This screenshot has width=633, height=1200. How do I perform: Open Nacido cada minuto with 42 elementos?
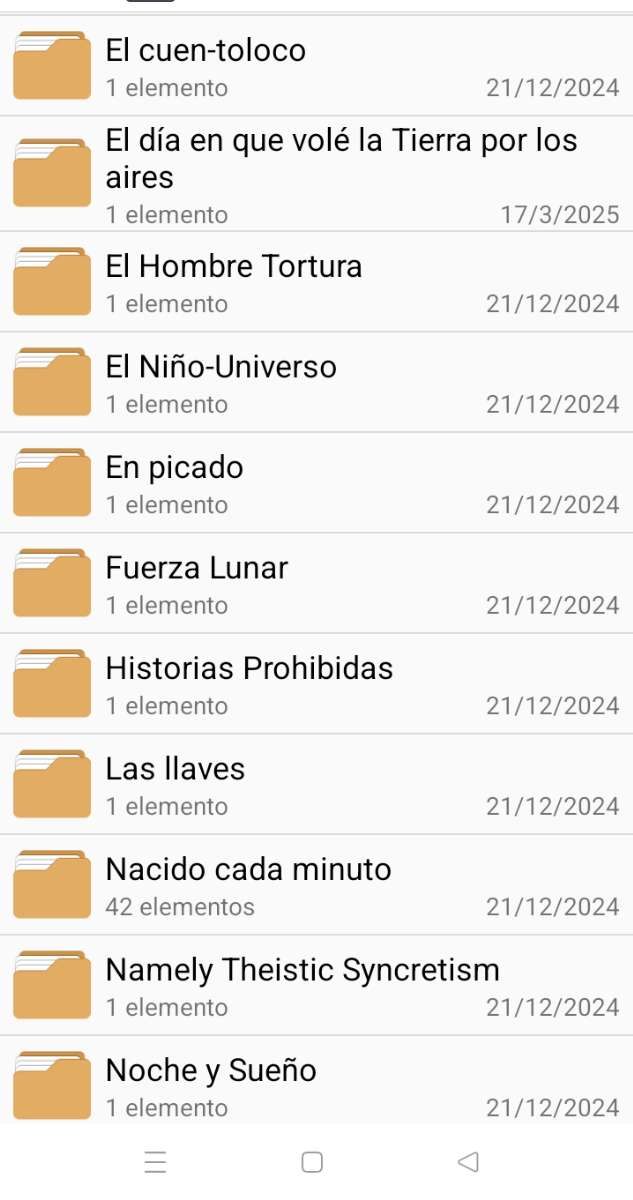click(316, 885)
